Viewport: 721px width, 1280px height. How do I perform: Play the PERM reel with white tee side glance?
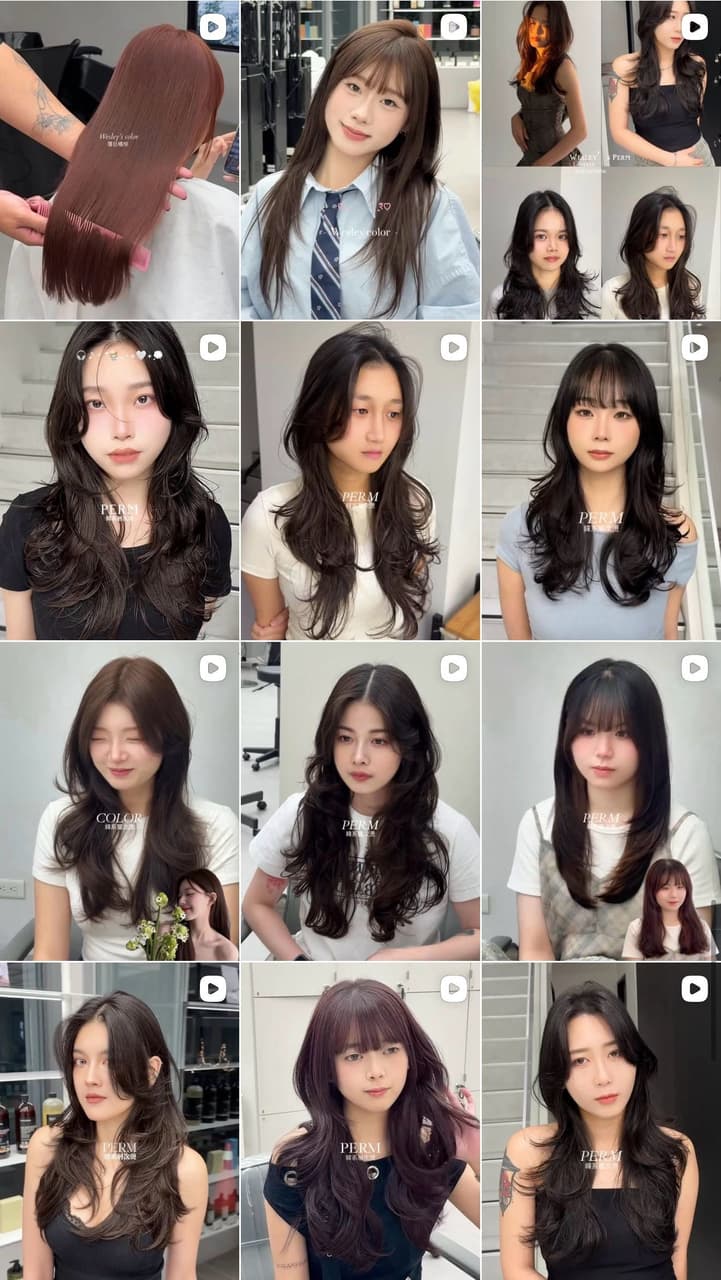click(360, 480)
